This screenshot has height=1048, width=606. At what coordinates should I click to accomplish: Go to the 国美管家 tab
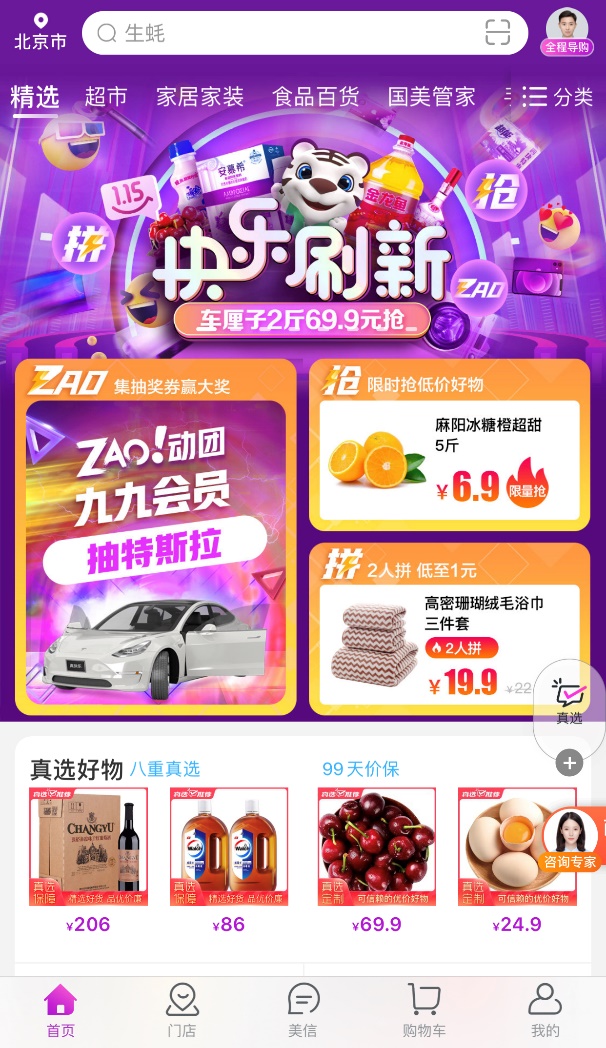click(x=431, y=96)
